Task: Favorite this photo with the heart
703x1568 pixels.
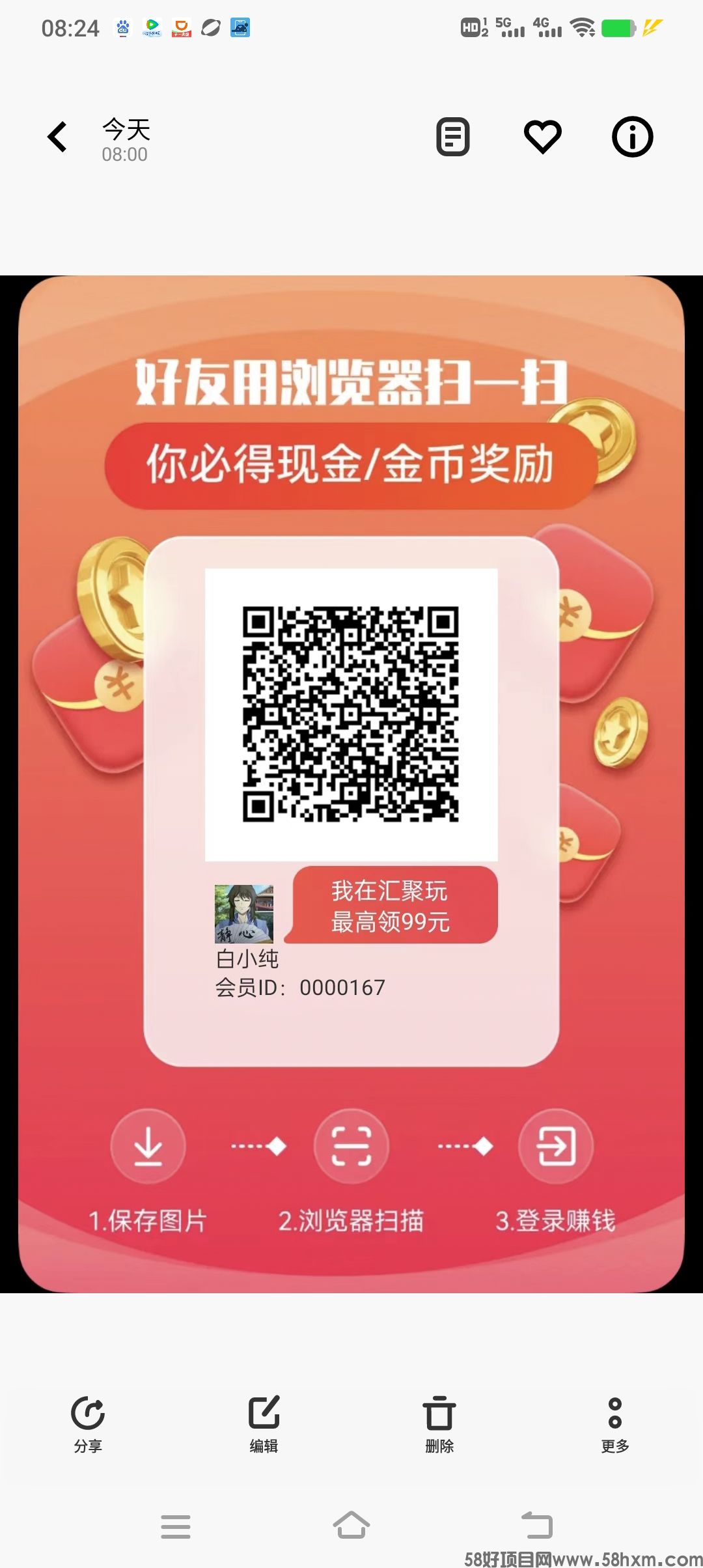Action: click(543, 137)
